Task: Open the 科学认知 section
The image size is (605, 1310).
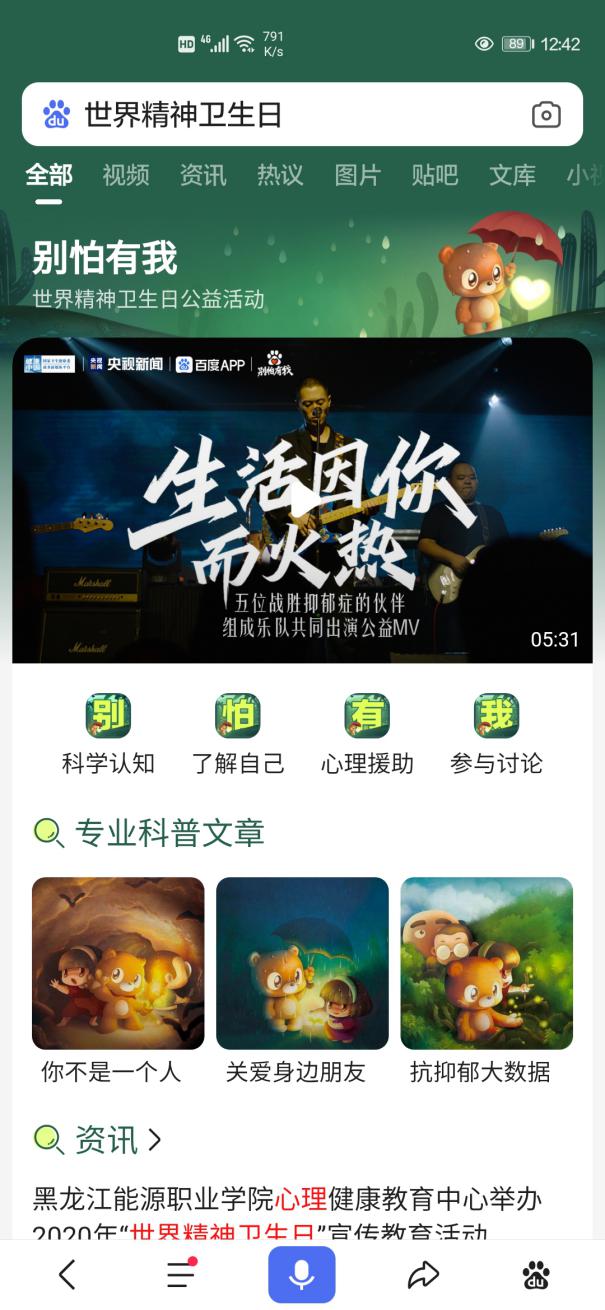Action: coord(108,734)
